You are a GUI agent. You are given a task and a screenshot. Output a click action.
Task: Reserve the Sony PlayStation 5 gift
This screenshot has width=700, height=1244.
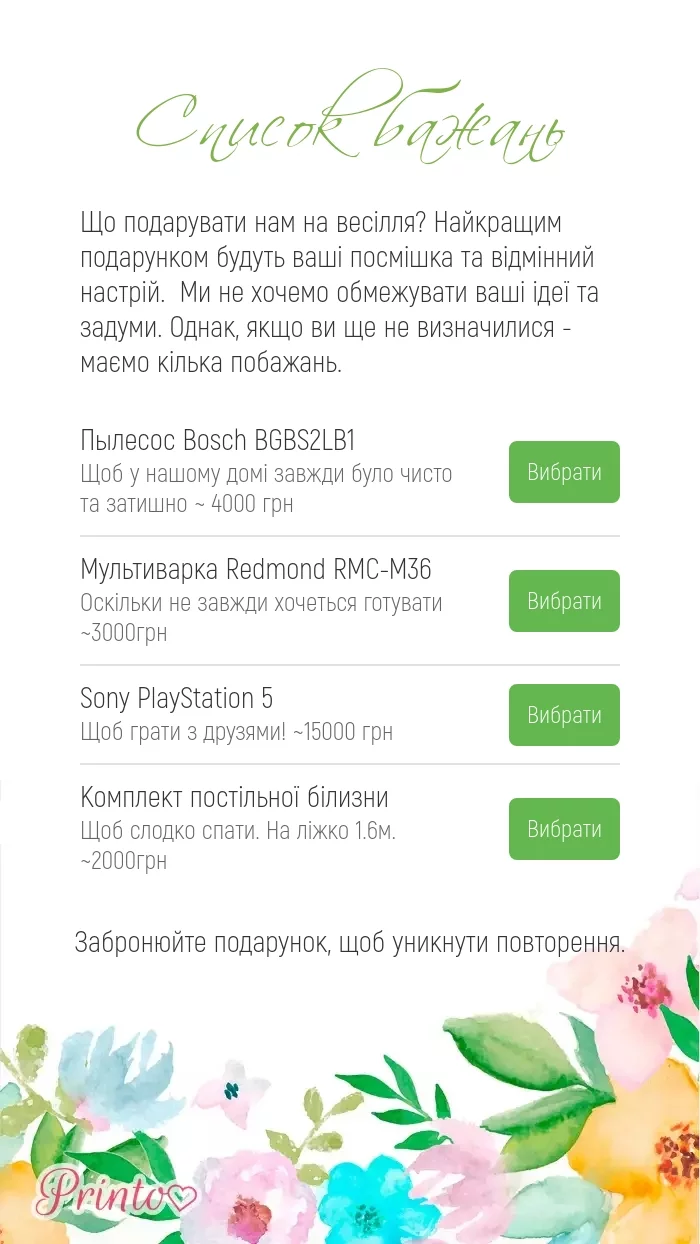[564, 715]
